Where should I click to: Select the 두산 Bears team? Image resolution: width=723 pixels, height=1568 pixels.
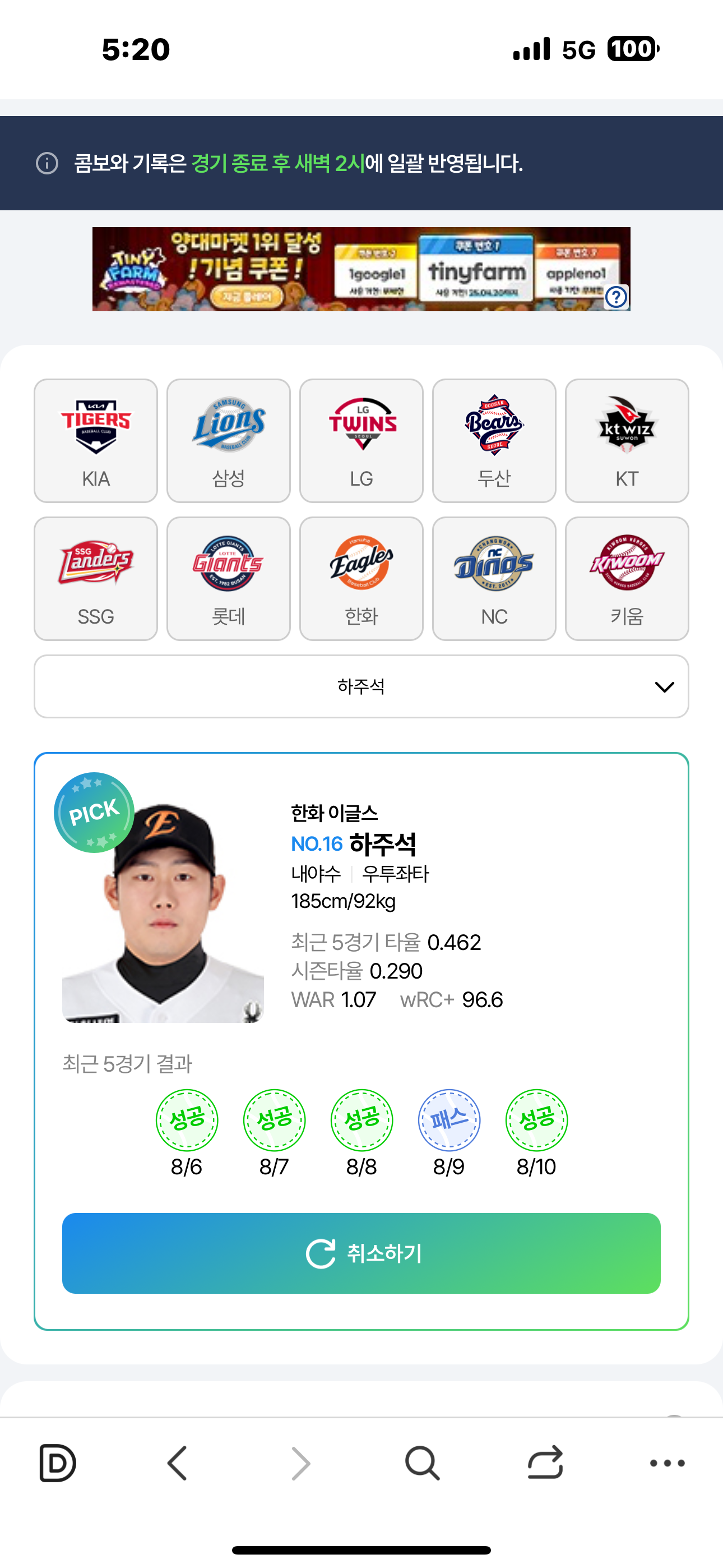click(x=494, y=441)
